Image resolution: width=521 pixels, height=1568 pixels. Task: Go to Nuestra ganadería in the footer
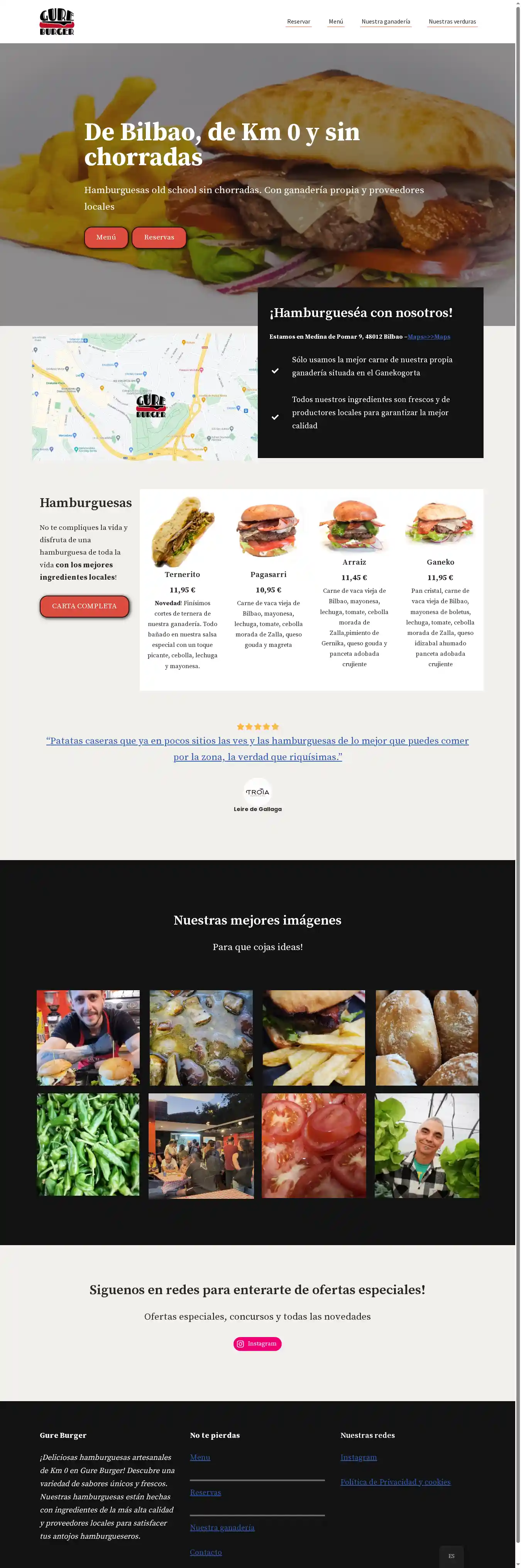pos(222,1527)
